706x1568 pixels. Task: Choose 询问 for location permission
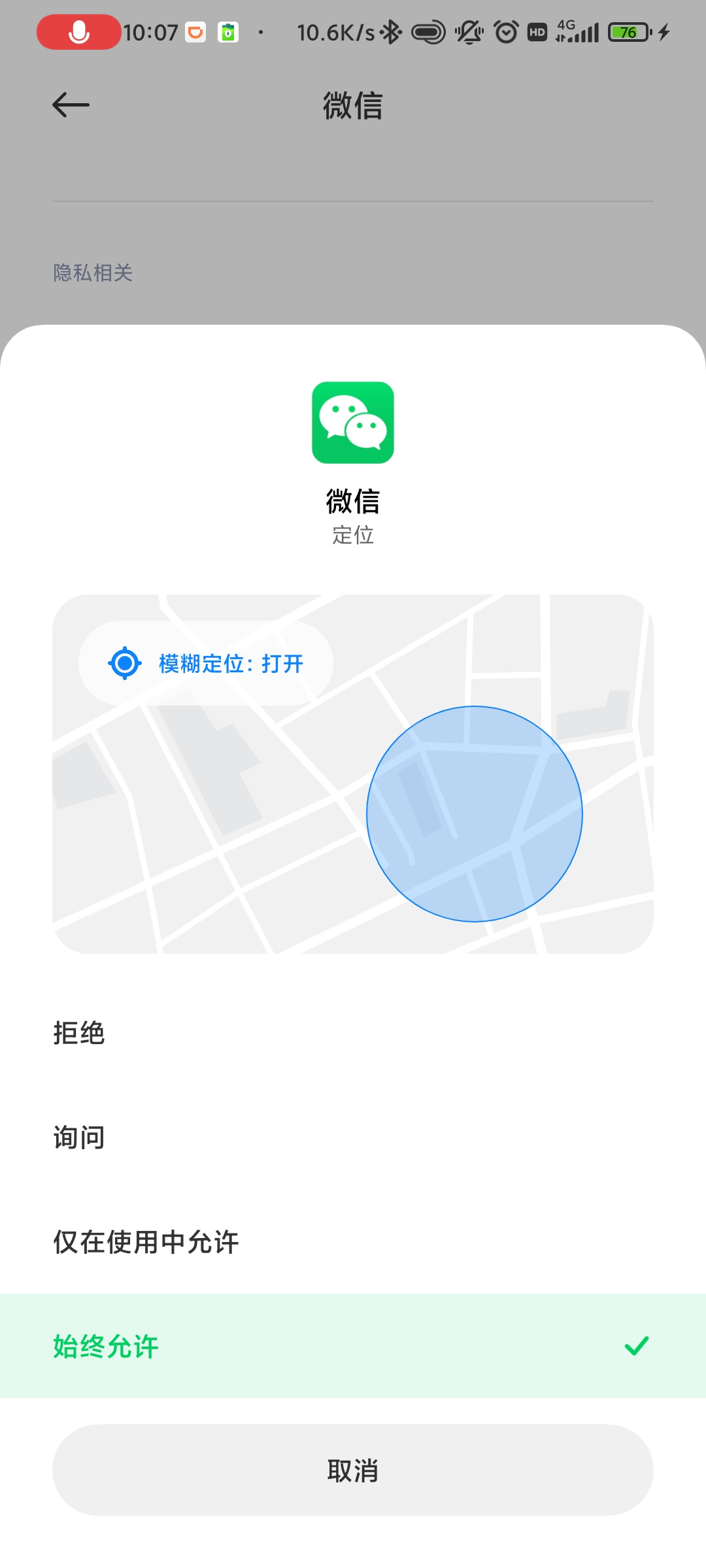click(x=353, y=1137)
